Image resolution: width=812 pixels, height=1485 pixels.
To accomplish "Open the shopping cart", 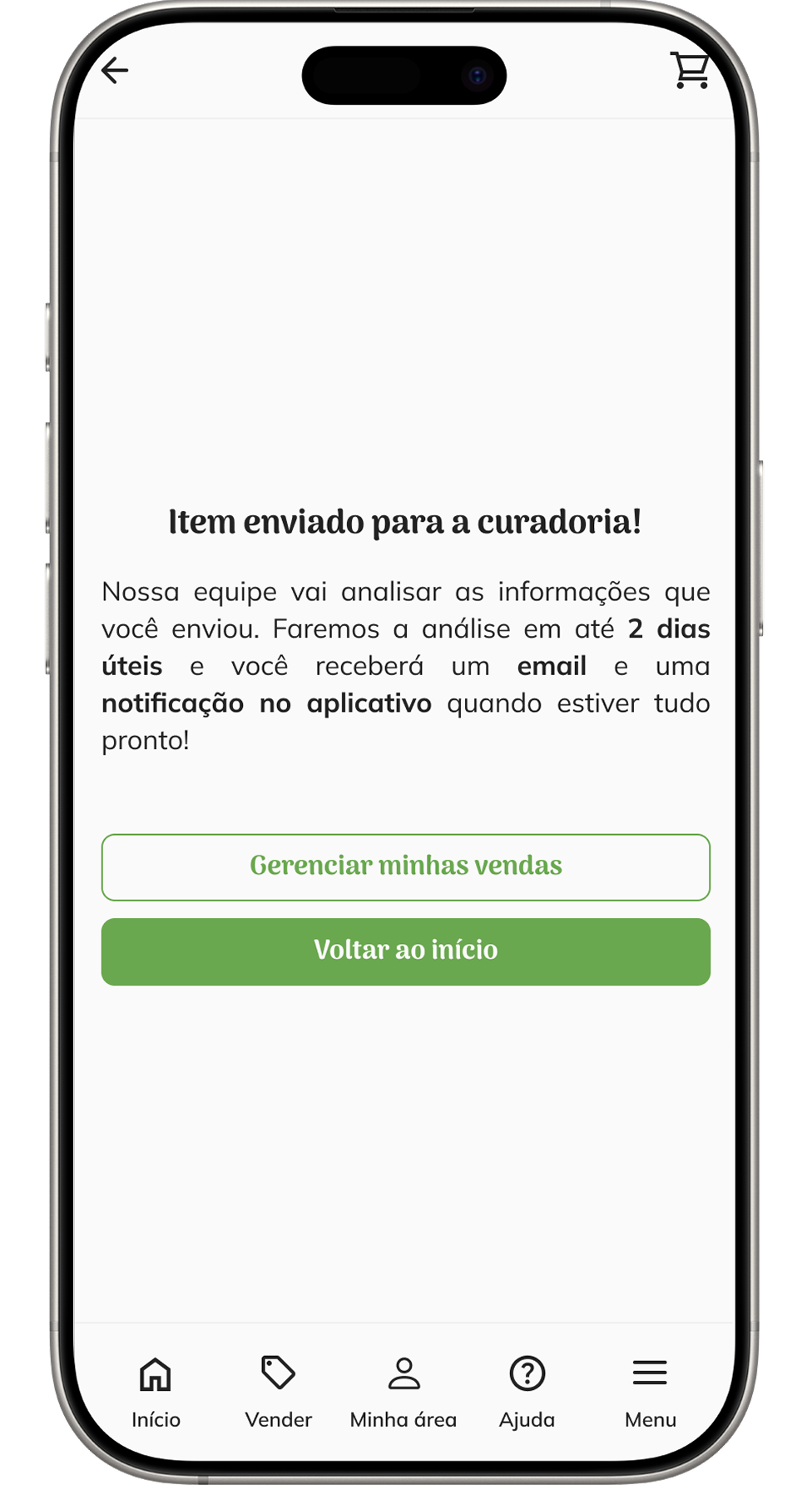I will click(x=691, y=70).
